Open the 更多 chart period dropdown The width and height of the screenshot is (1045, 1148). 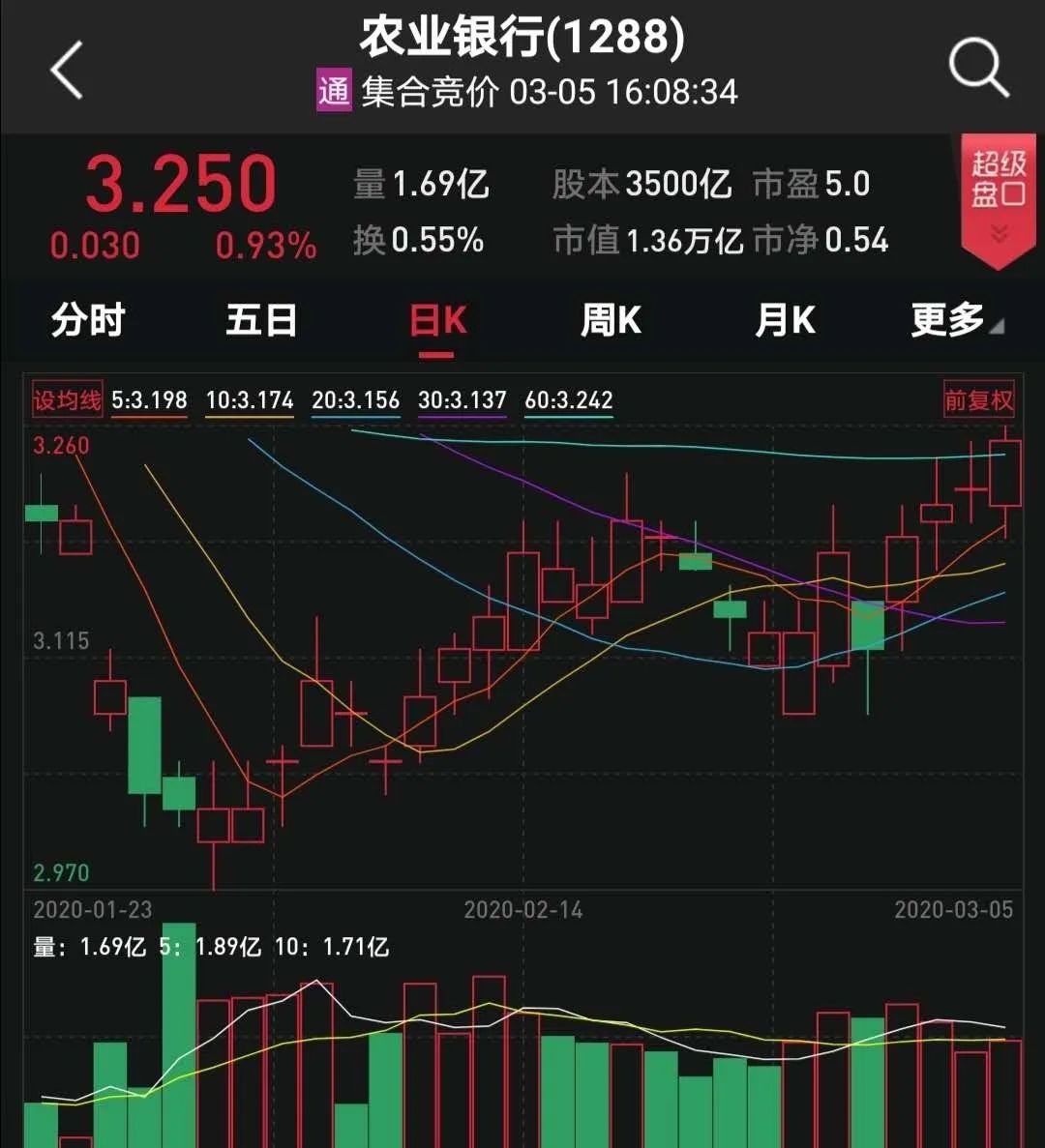[953, 320]
